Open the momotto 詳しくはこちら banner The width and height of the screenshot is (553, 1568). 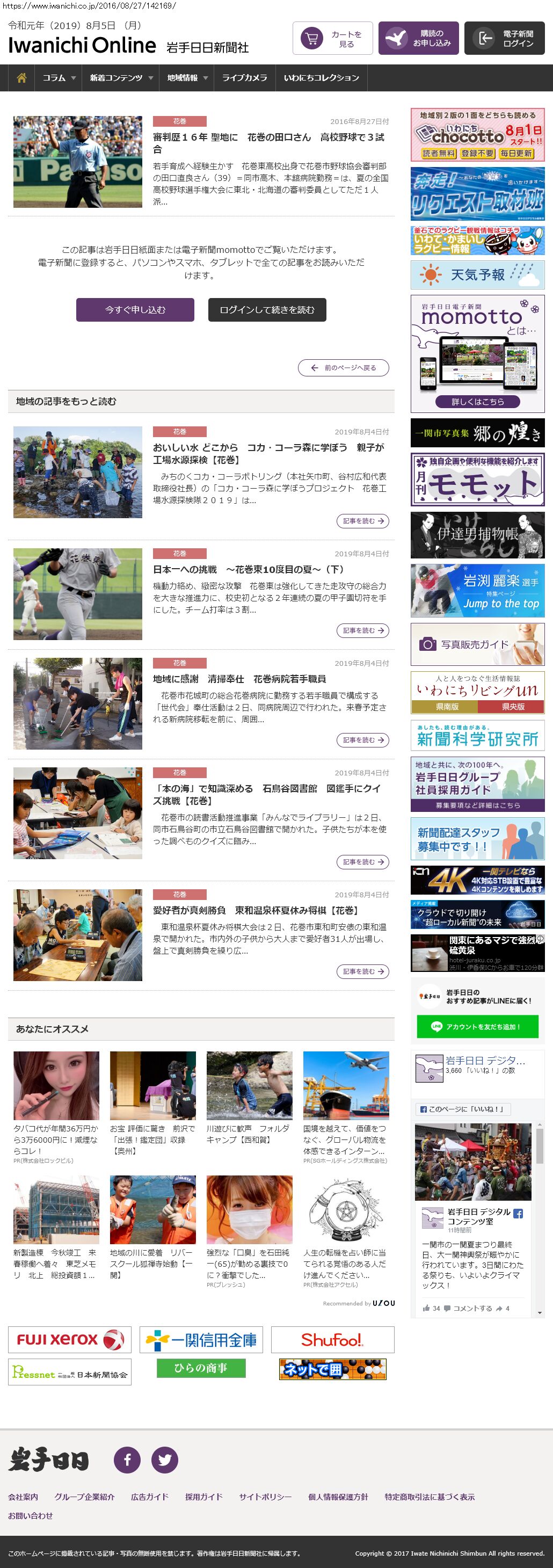[x=477, y=402]
